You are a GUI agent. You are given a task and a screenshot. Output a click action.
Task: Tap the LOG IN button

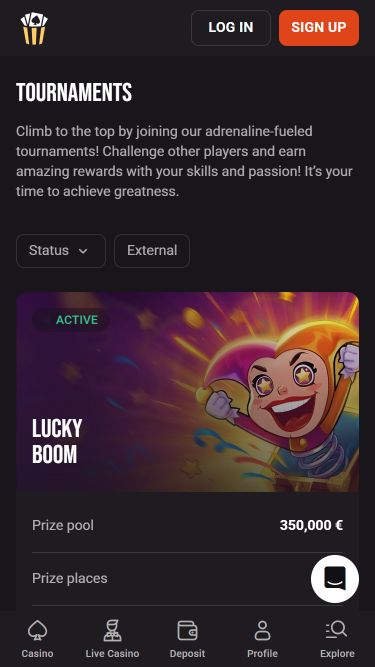pyautogui.click(x=231, y=28)
